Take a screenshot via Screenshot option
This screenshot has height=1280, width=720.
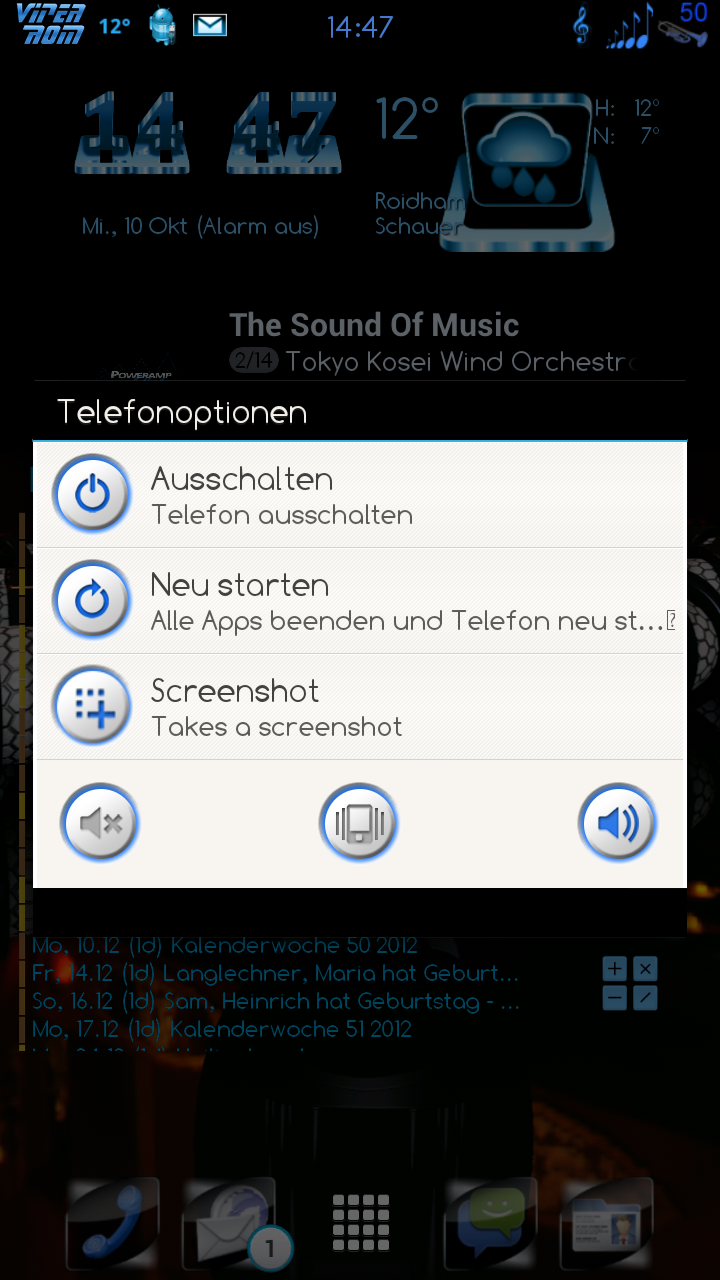[360, 706]
